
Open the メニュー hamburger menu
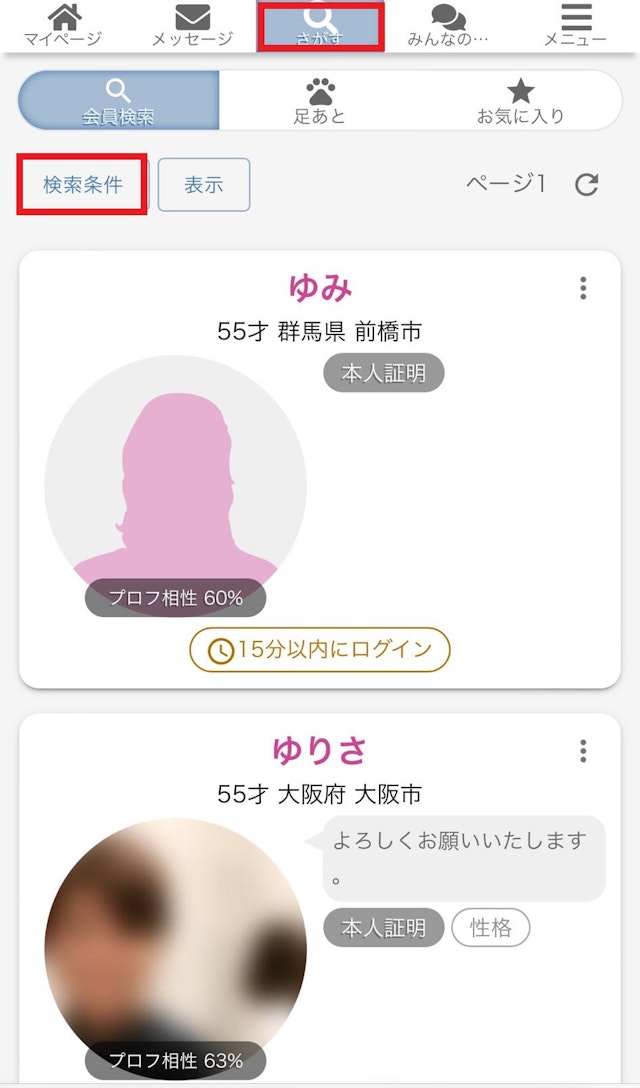point(575,26)
